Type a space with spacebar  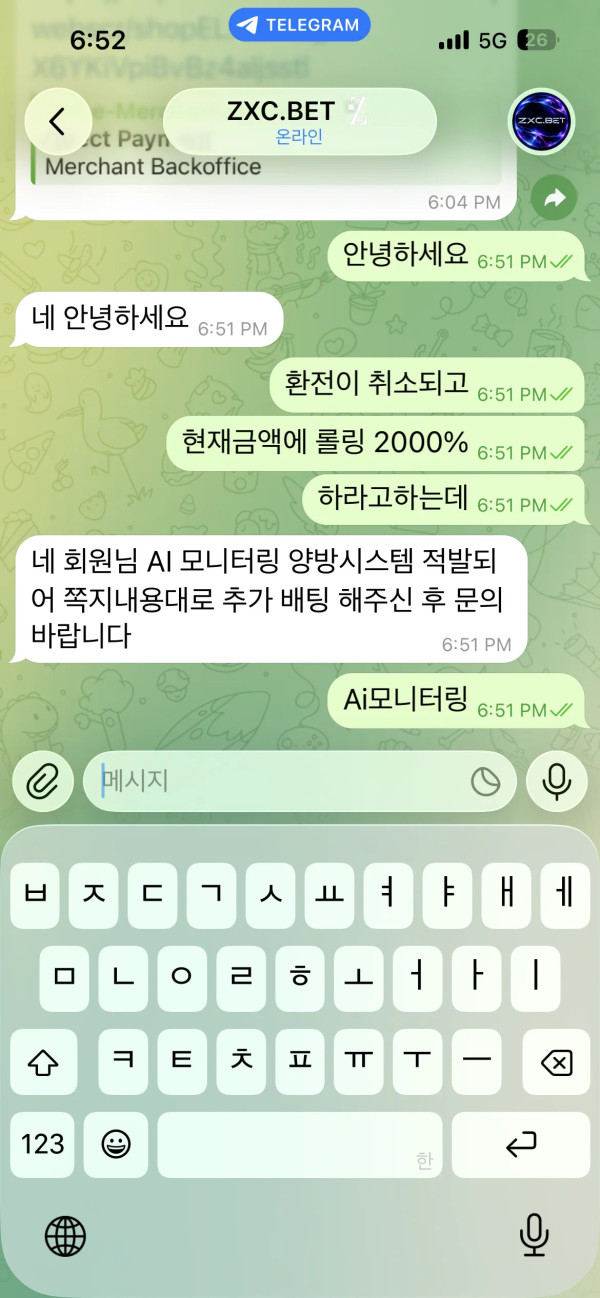(x=300, y=1144)
